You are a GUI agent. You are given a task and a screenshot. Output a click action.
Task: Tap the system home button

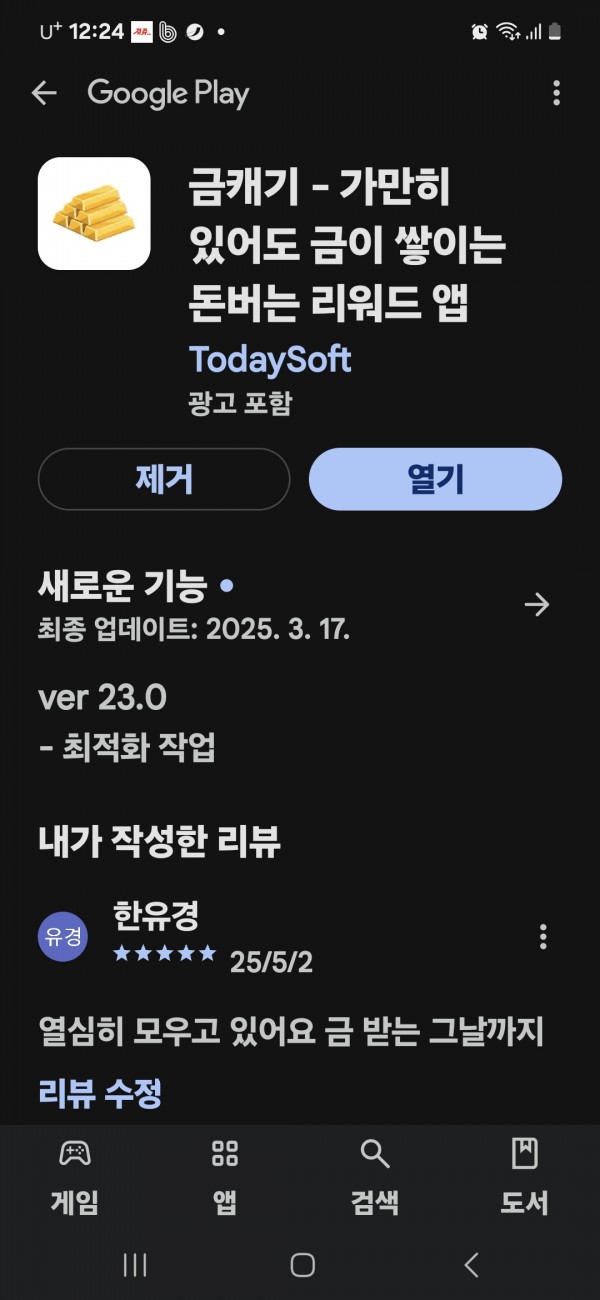tap(302, 1265)
